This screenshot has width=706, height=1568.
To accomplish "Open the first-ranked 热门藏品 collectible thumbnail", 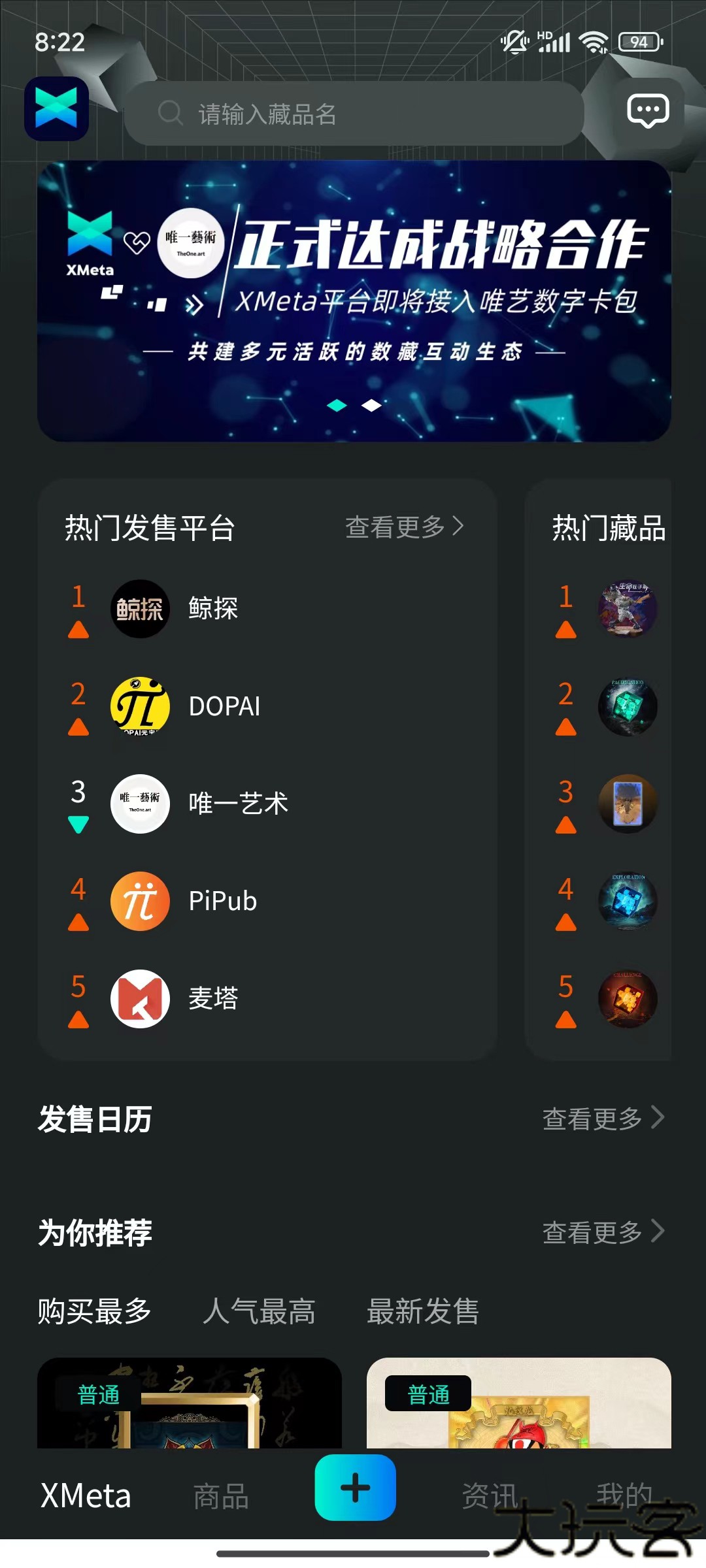I will (628, 609).
